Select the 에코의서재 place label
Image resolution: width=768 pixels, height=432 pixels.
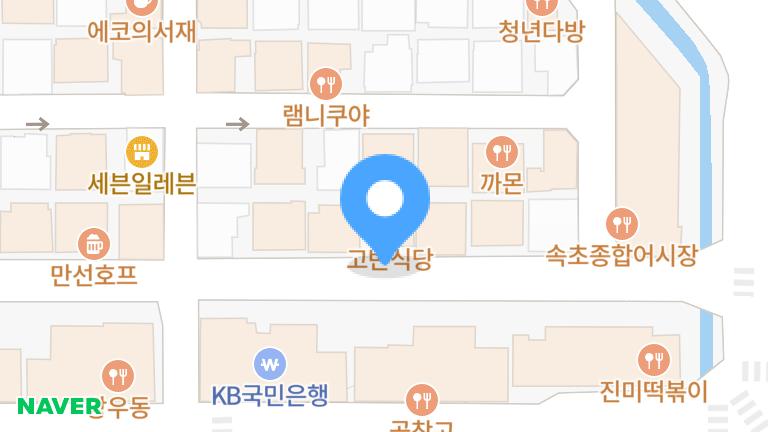click(140, 30)
